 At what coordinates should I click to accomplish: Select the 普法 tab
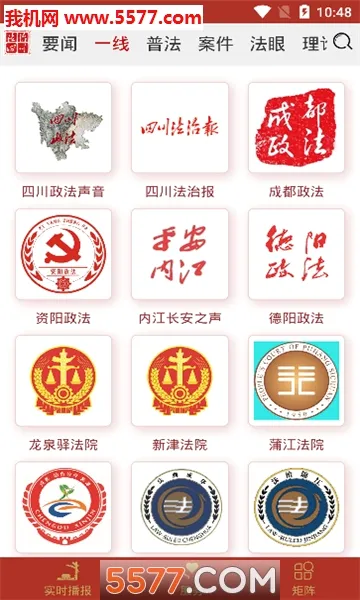(x=164, y=44)
